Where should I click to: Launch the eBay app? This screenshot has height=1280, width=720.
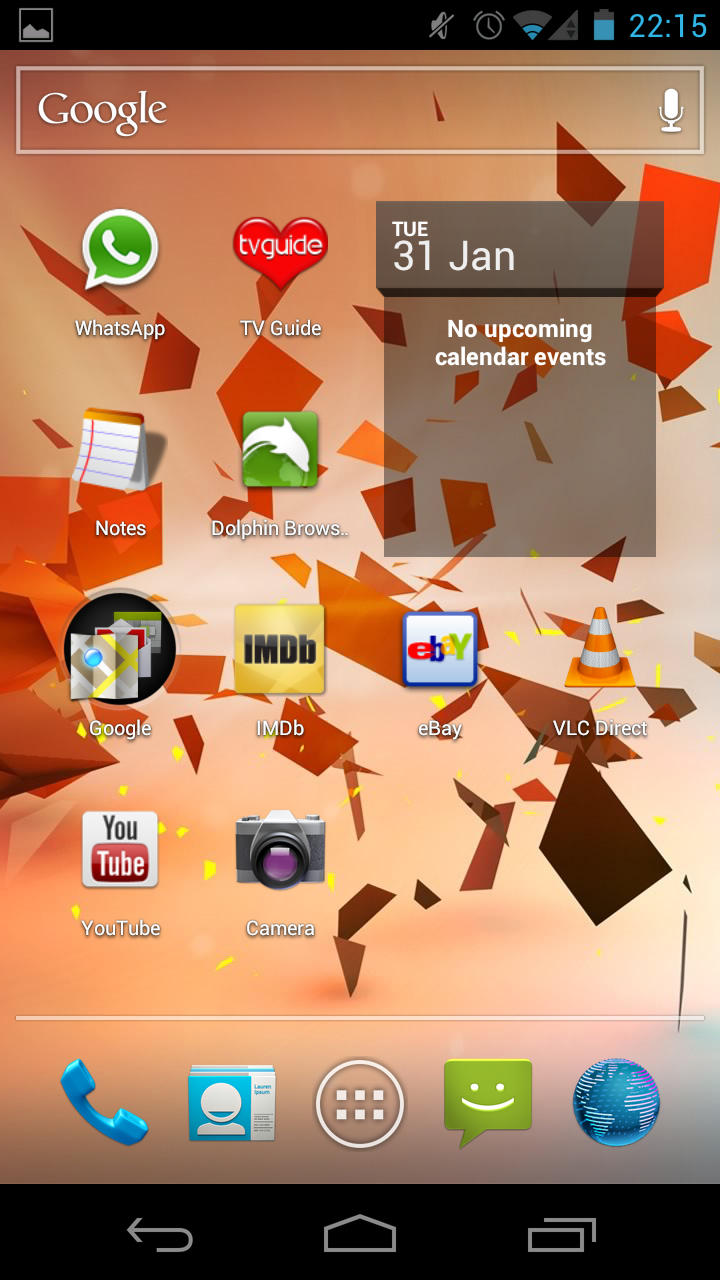[x=440, y=650]
